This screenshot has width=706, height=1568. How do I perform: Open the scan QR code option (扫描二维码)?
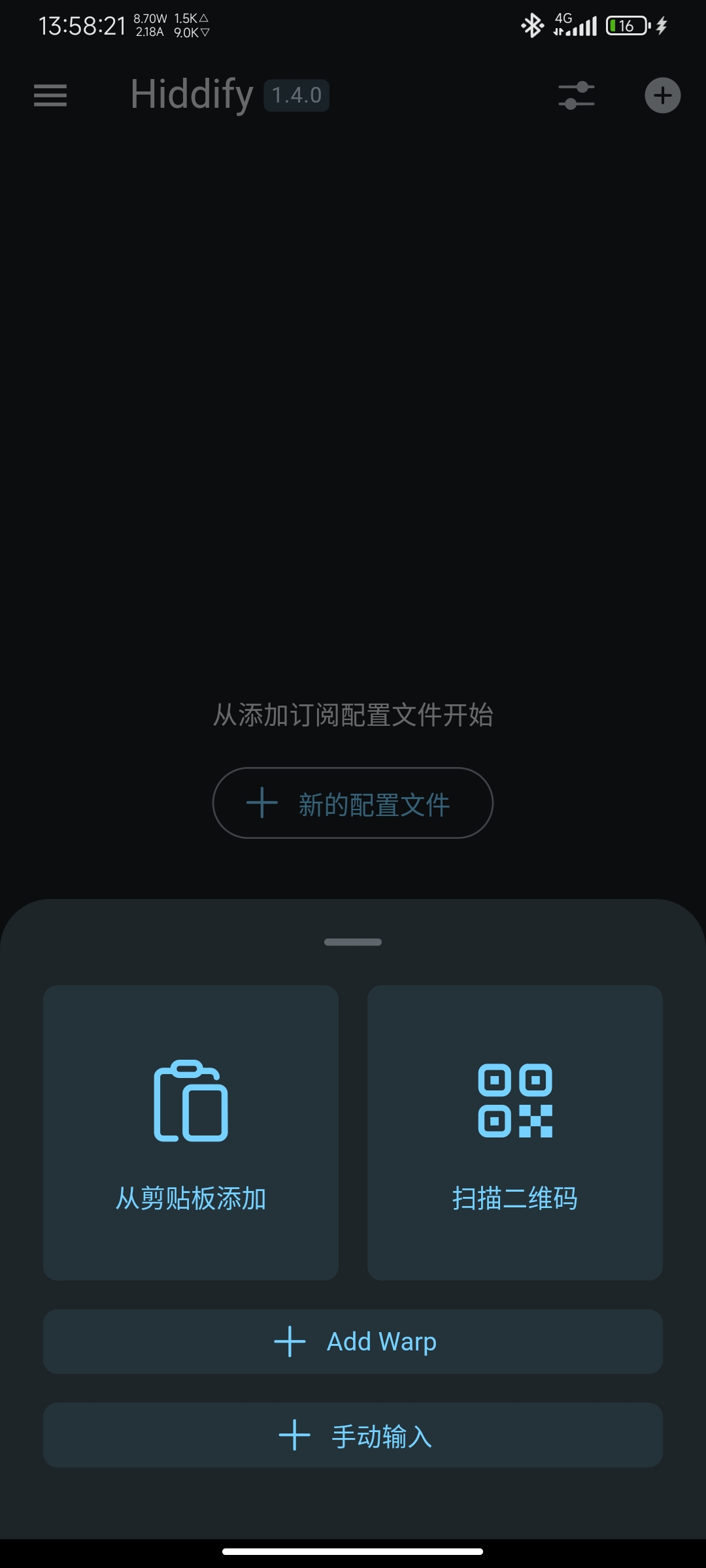[x=515, y=1132]
